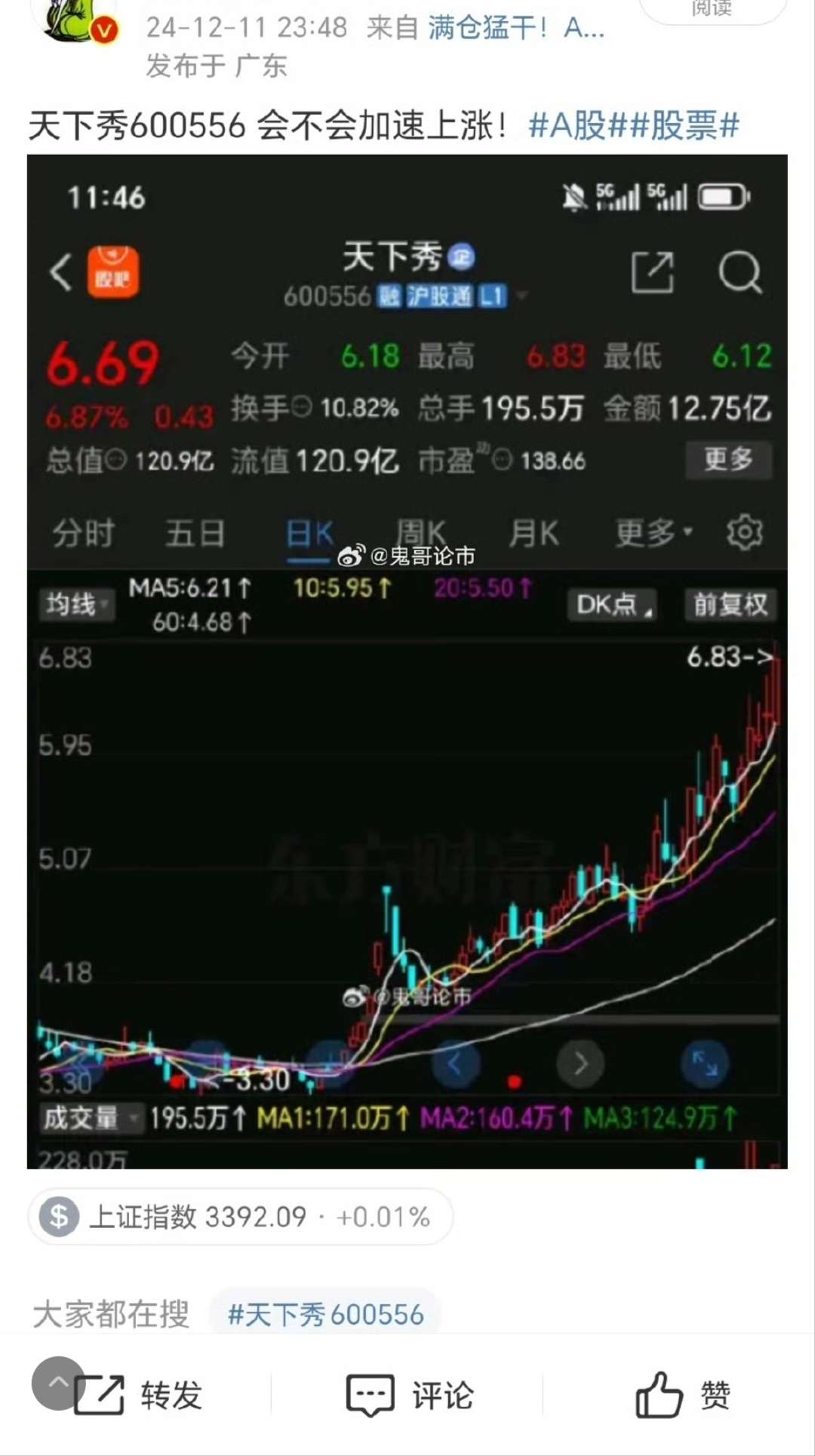The height and width of the screenshot is (1456, 815).
Task: Expand chart fullscreen with the arrows icon
Action: [x=705, y=1062]
